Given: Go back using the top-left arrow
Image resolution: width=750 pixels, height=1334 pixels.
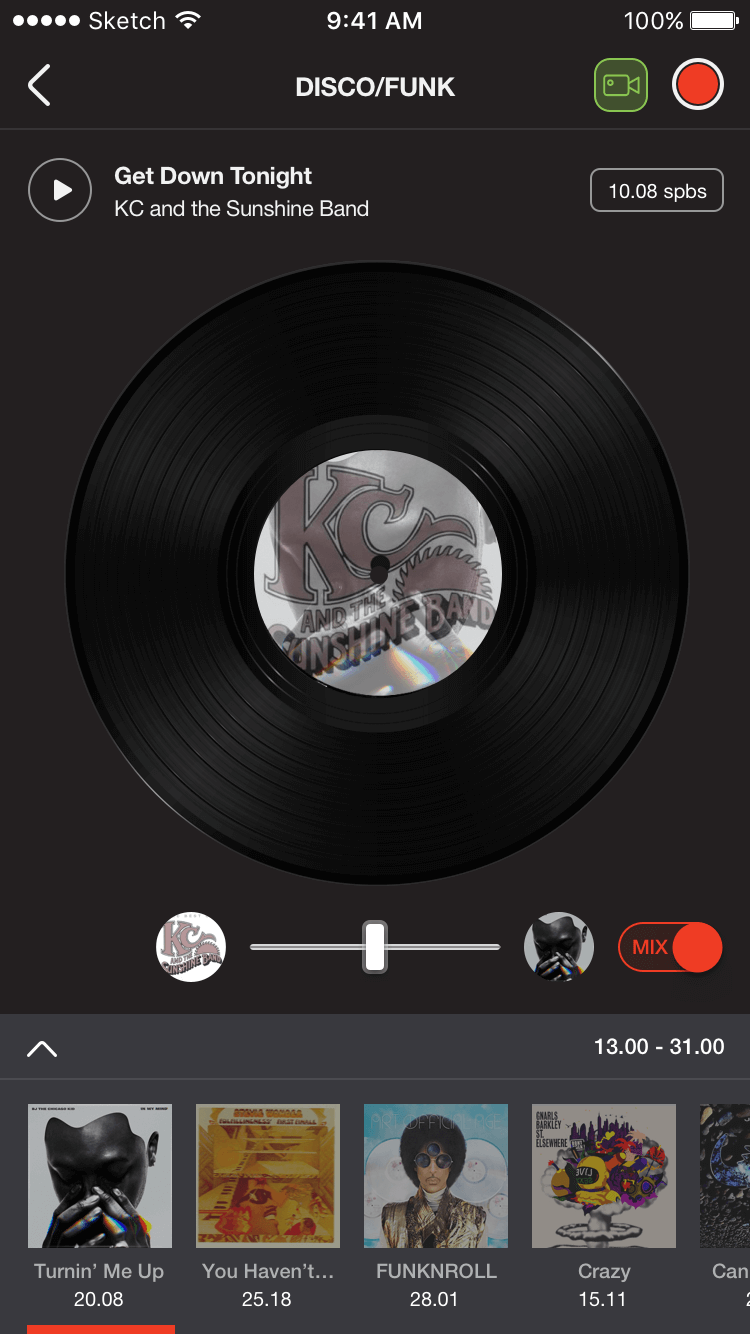Looking at the screenshot, I should [x=39, y=86].
